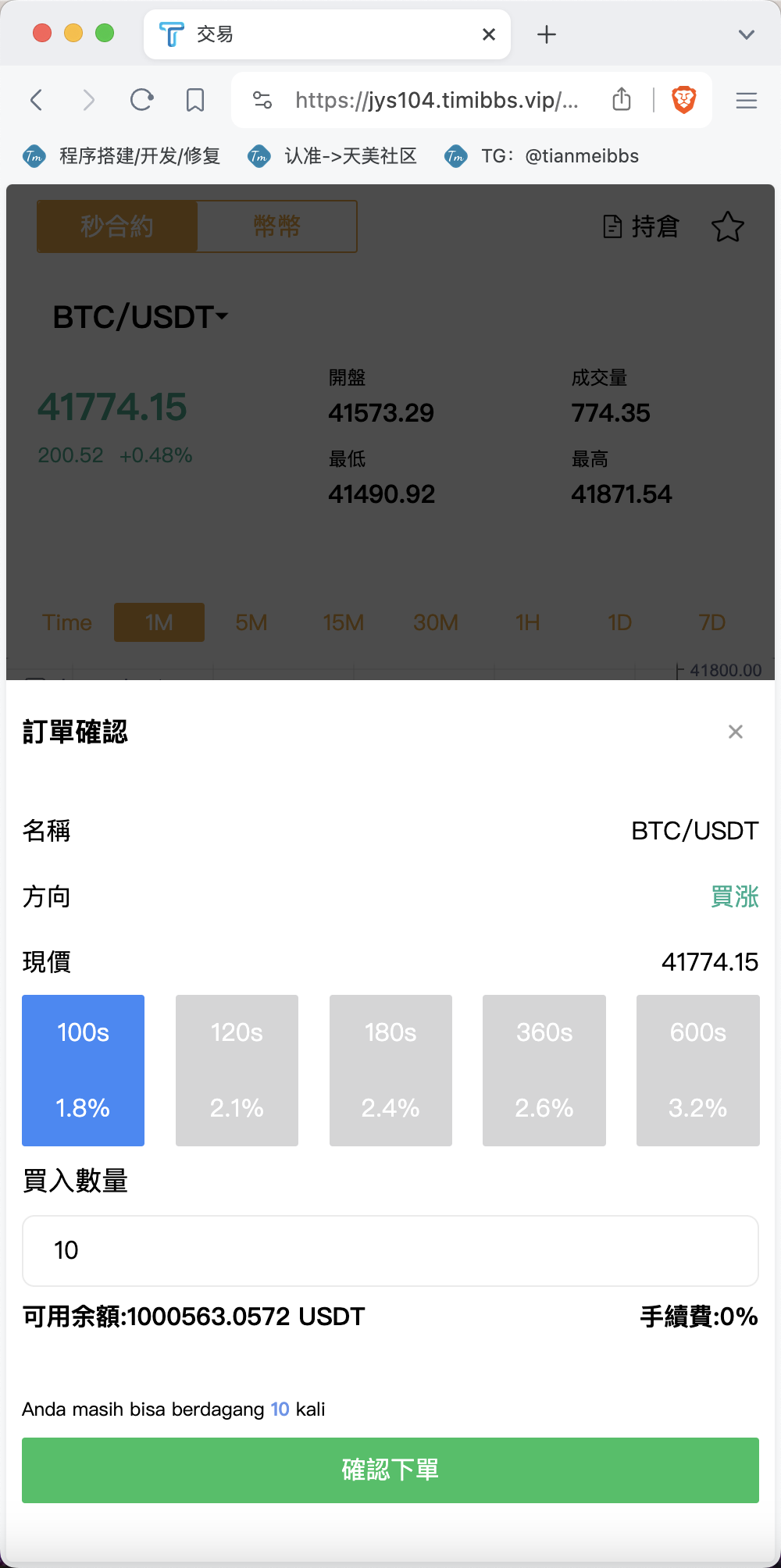Open the Brave shields lion icon
This screenshot has width=781, height=1568.
coord(684,100)
